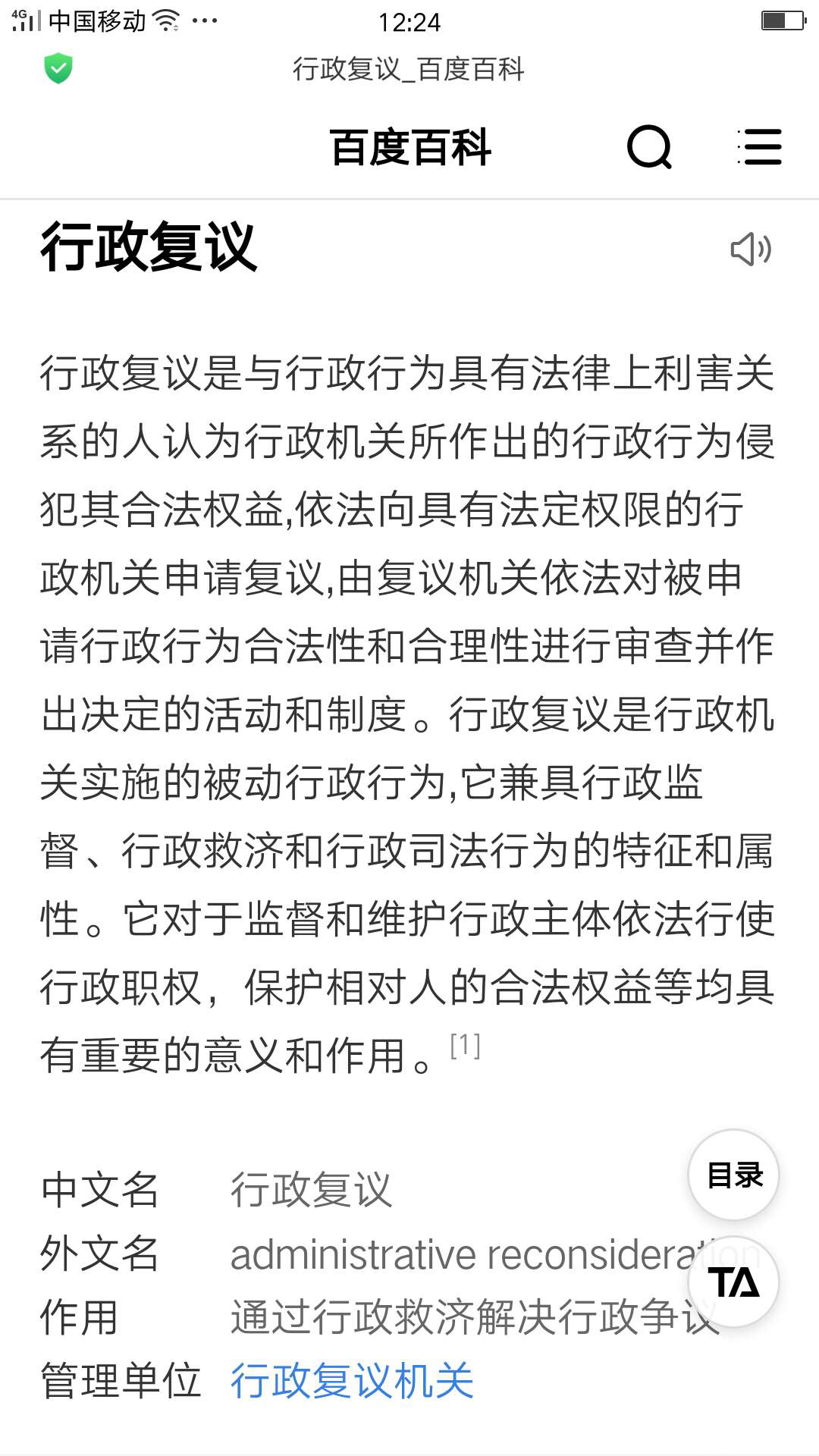Open the 目录 table of contents

click(733, 1175)
